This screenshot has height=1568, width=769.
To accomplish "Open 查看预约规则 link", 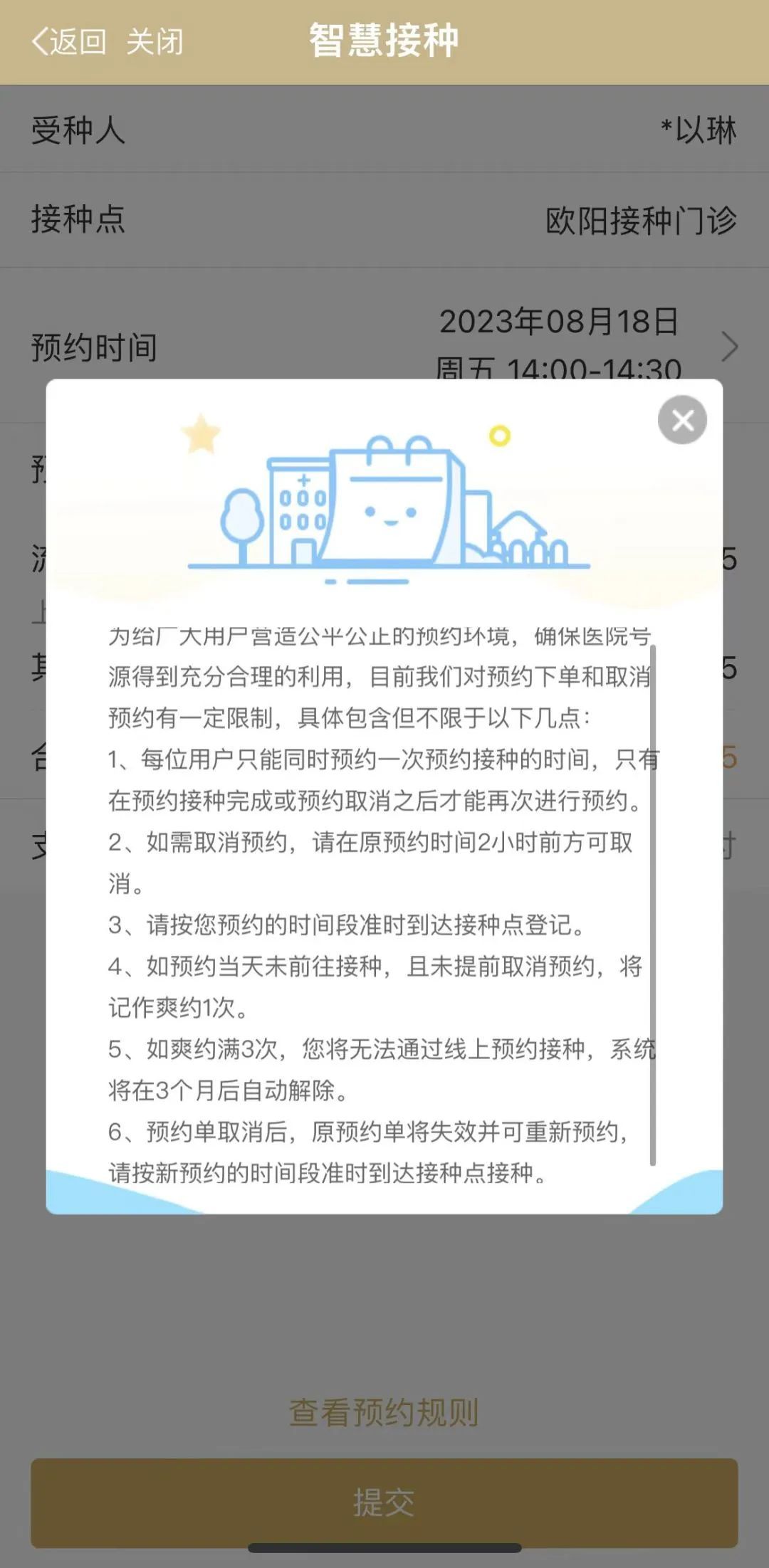I will click(384, 1413).
